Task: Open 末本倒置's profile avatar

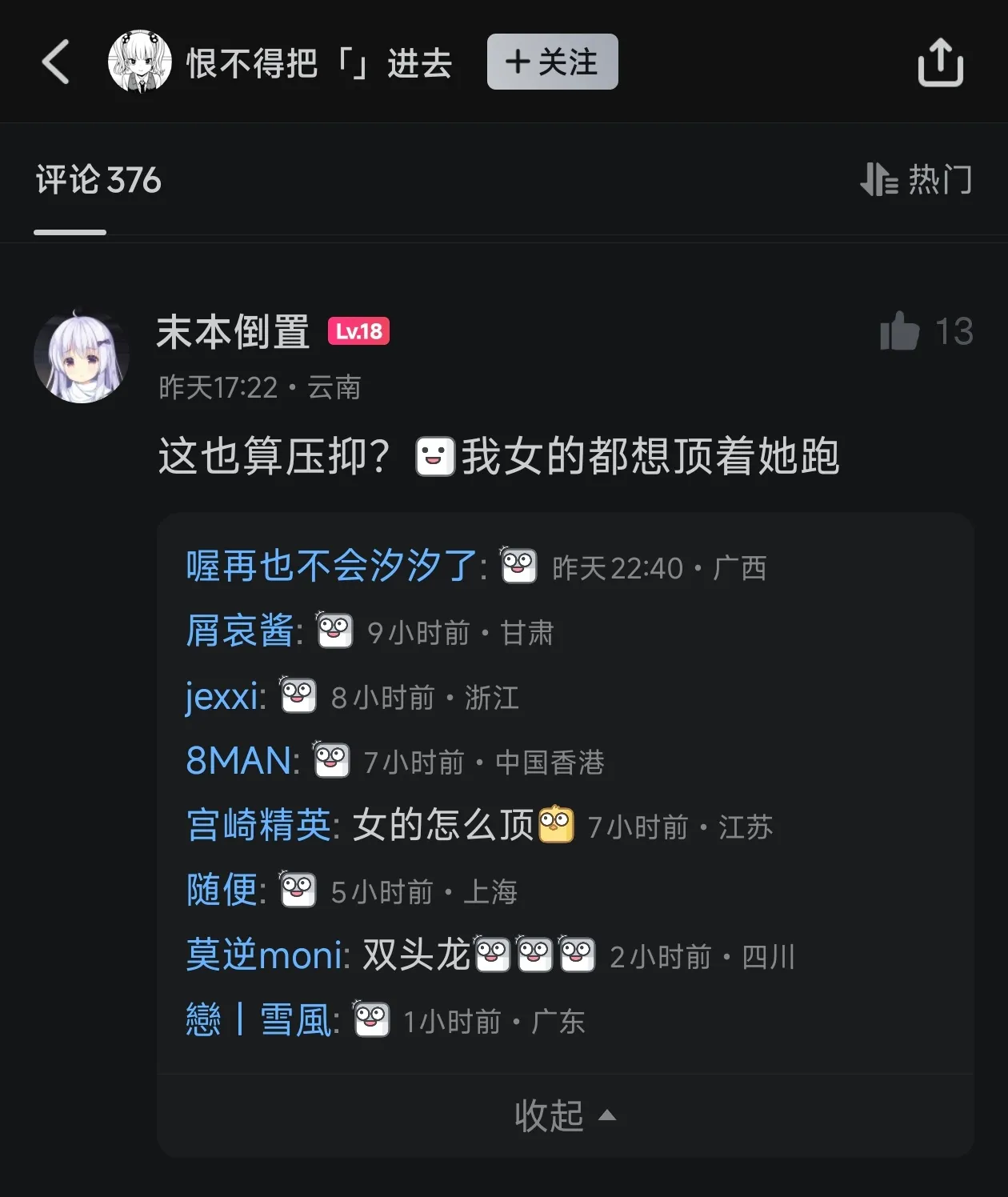Action: click(81, 356)
